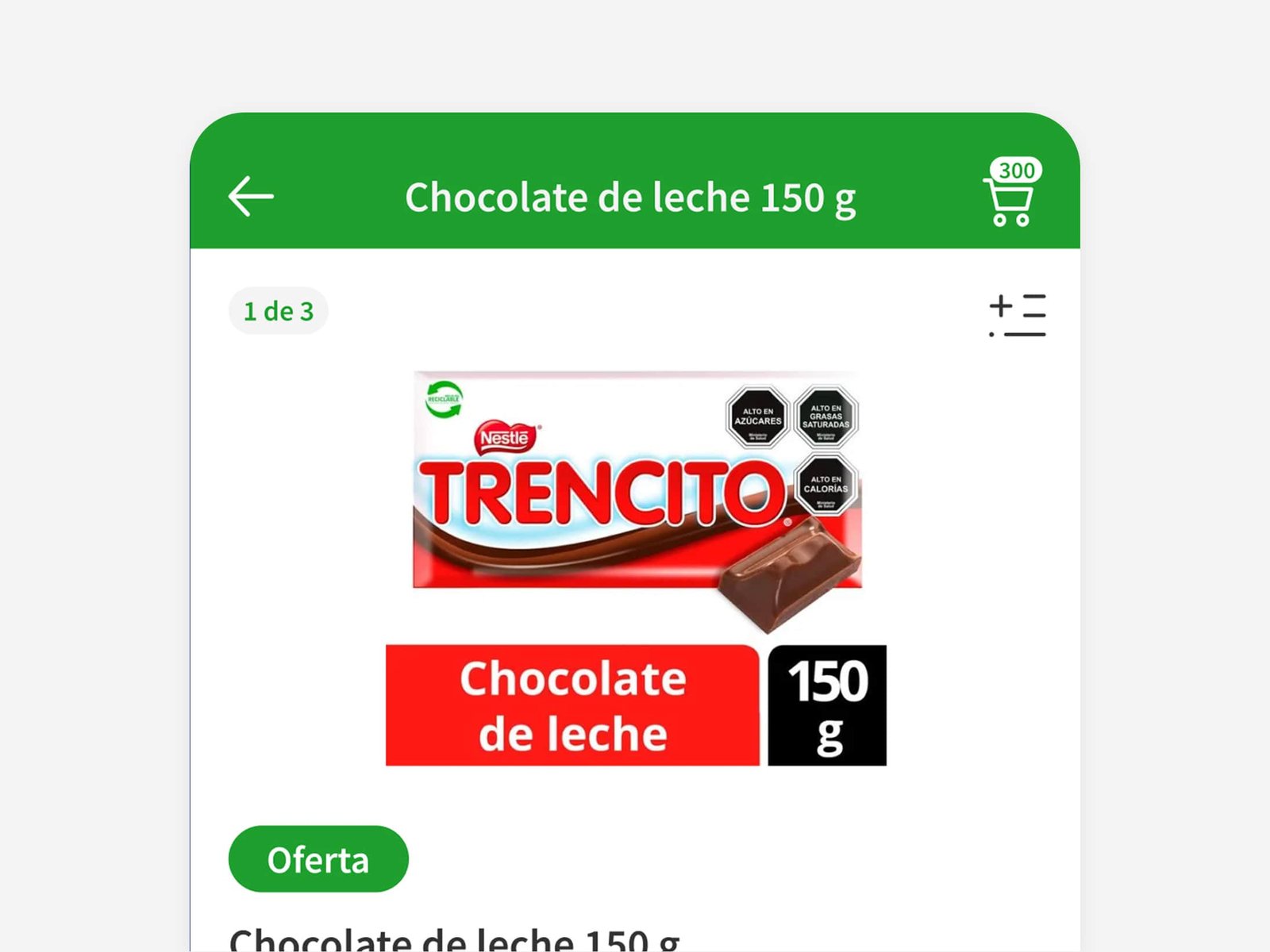Screen dimensions: 1270x952
Task: Go back using the header arrow
Action: 251,197
